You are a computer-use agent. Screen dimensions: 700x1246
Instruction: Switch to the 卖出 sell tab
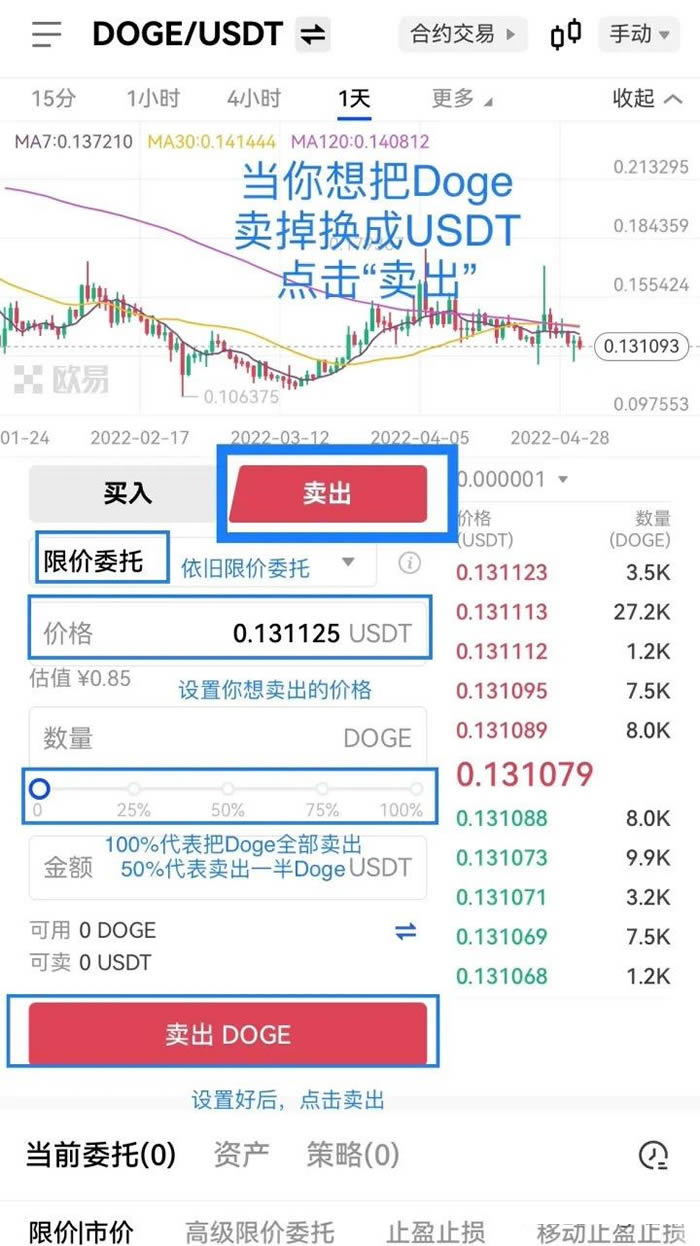(x=328, y=493)
